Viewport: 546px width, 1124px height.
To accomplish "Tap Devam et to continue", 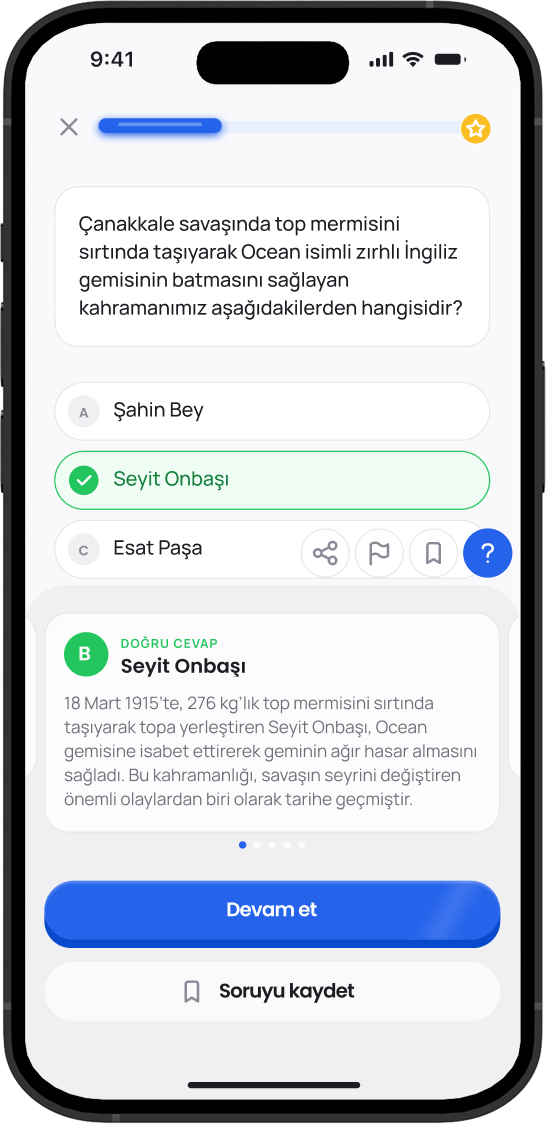I will coord(272,913).
